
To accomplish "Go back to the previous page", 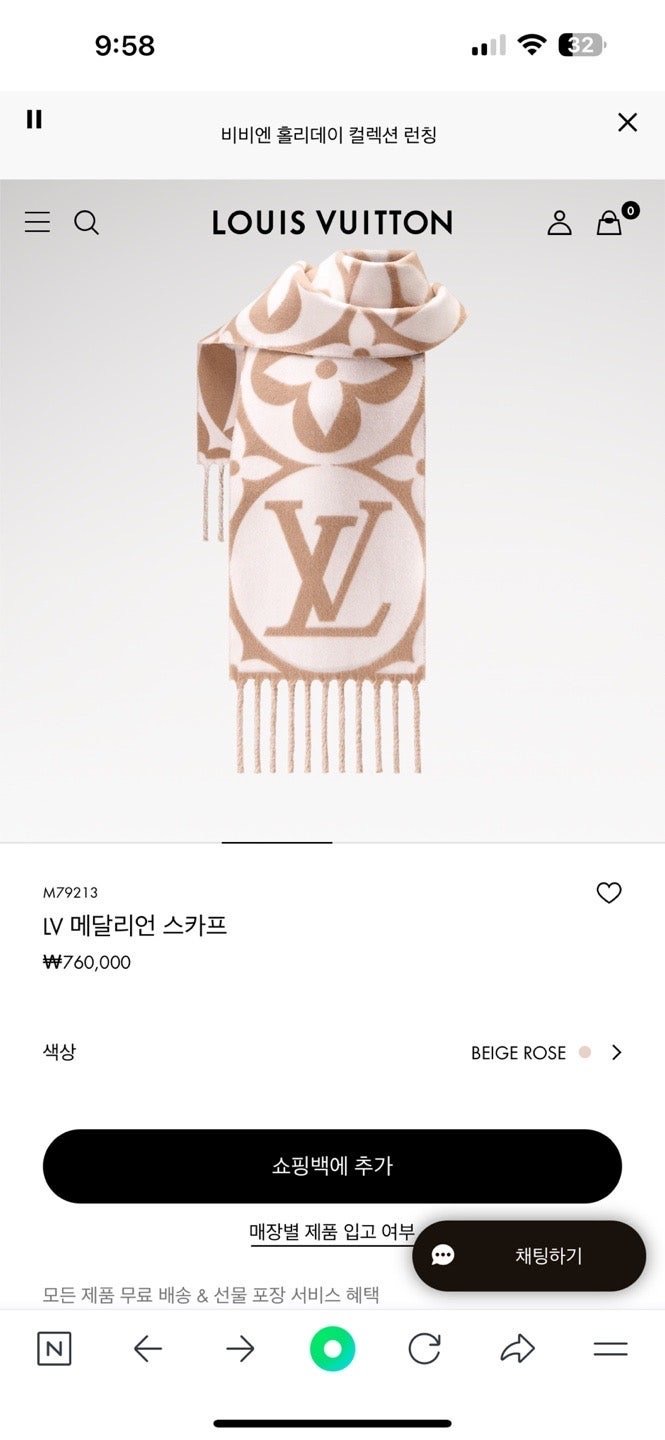I will click(x=147, y=1349).
